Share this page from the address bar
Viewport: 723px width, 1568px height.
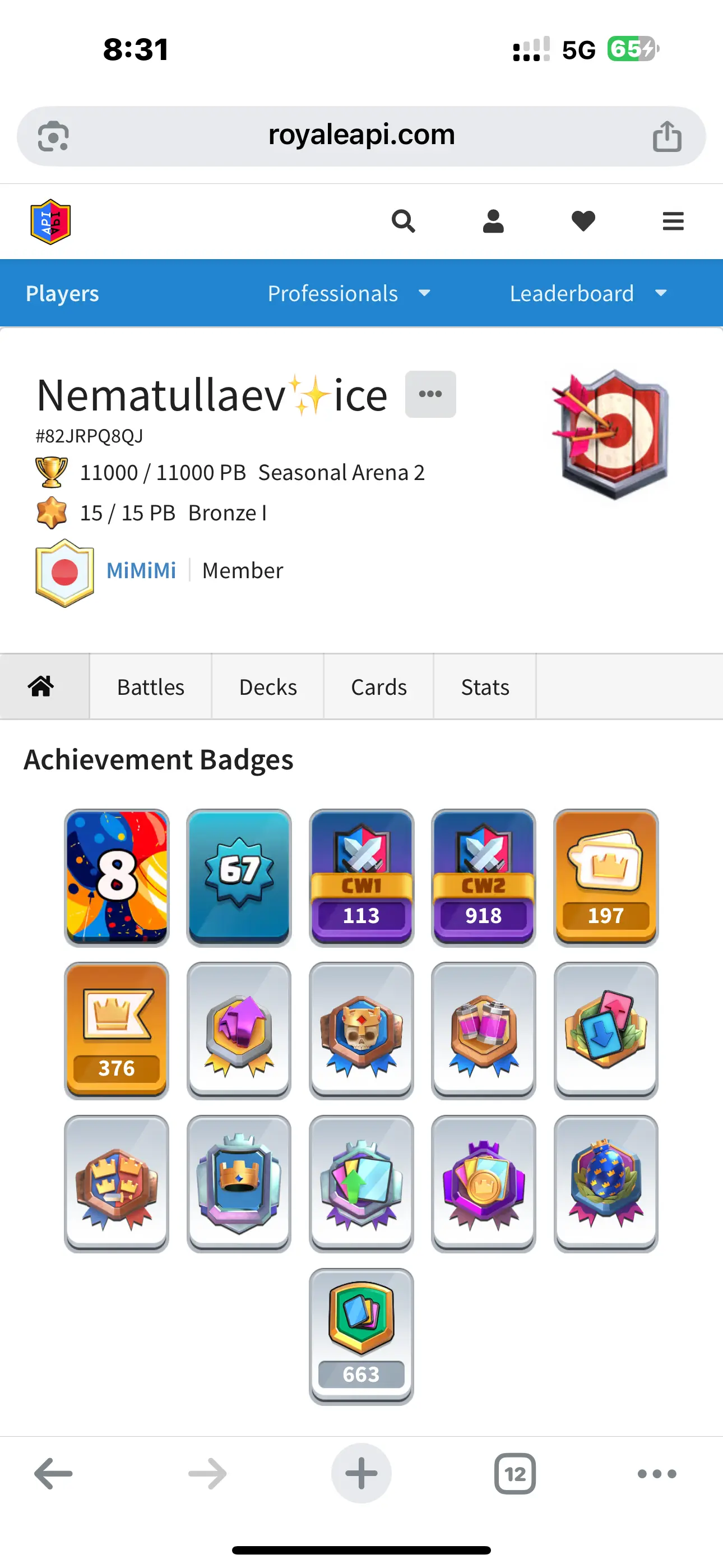pyautogui.click(x=666, y=136)
